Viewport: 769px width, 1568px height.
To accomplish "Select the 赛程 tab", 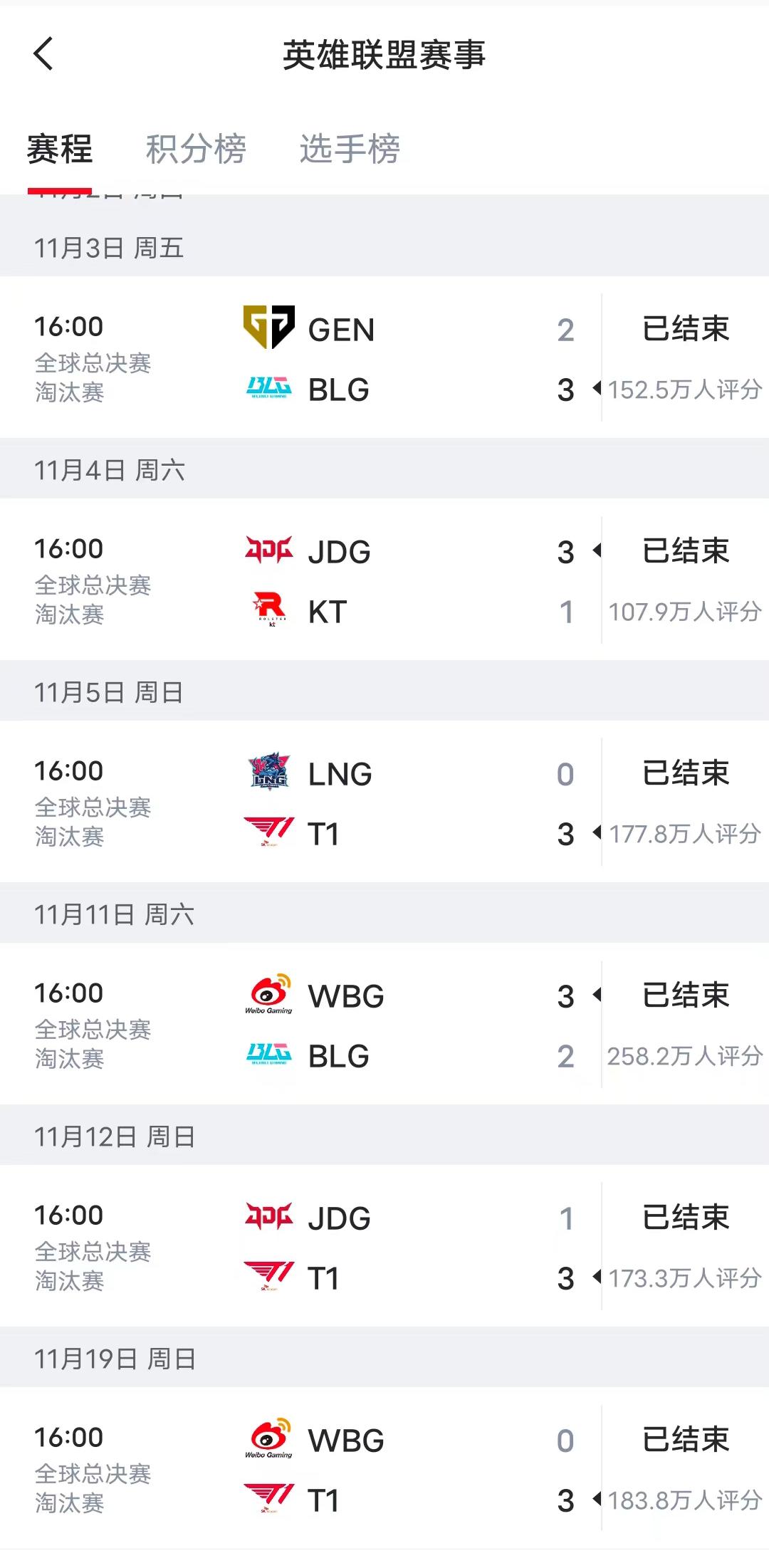I will 60,150.
